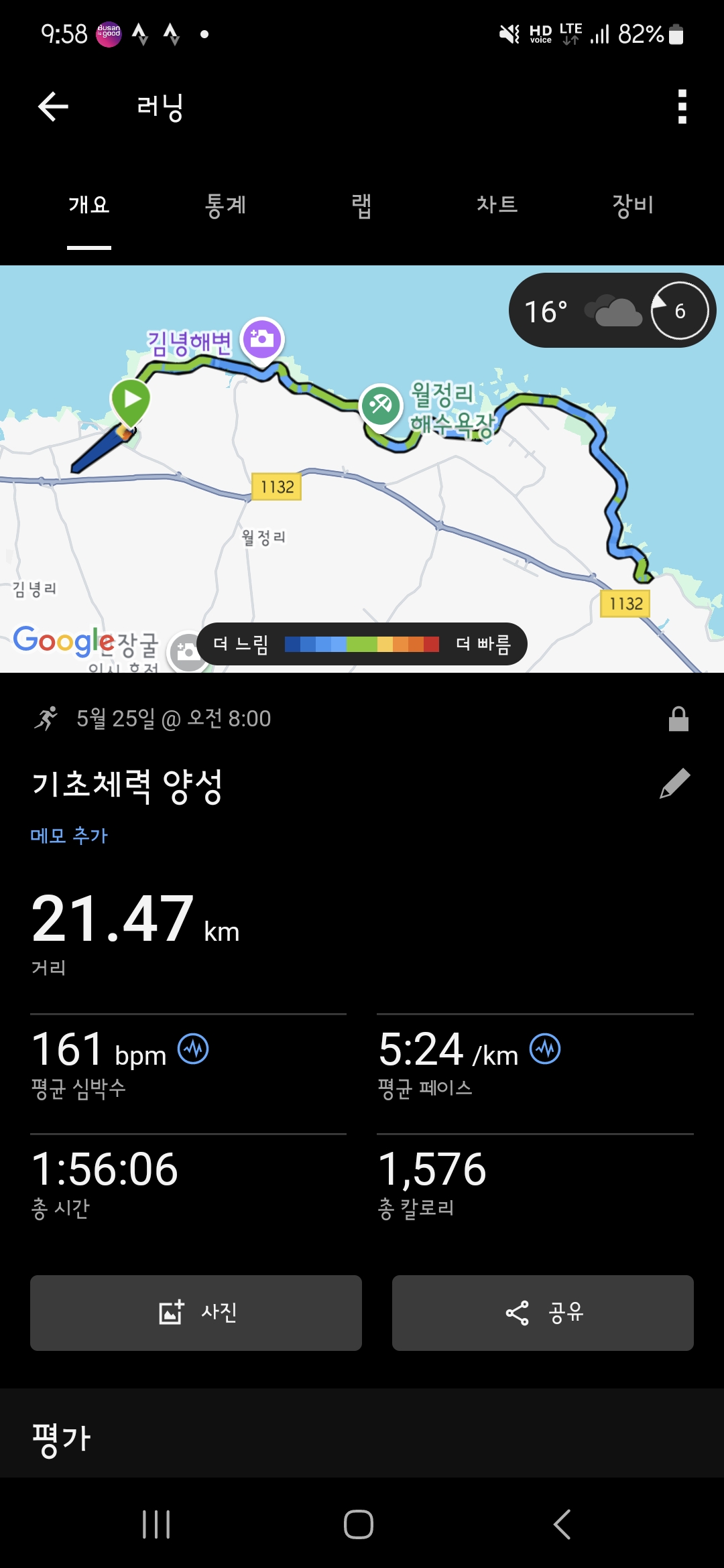Add a memo via 메모 추가
This screenshot has width=724, height=1568.
coord(69,836)
